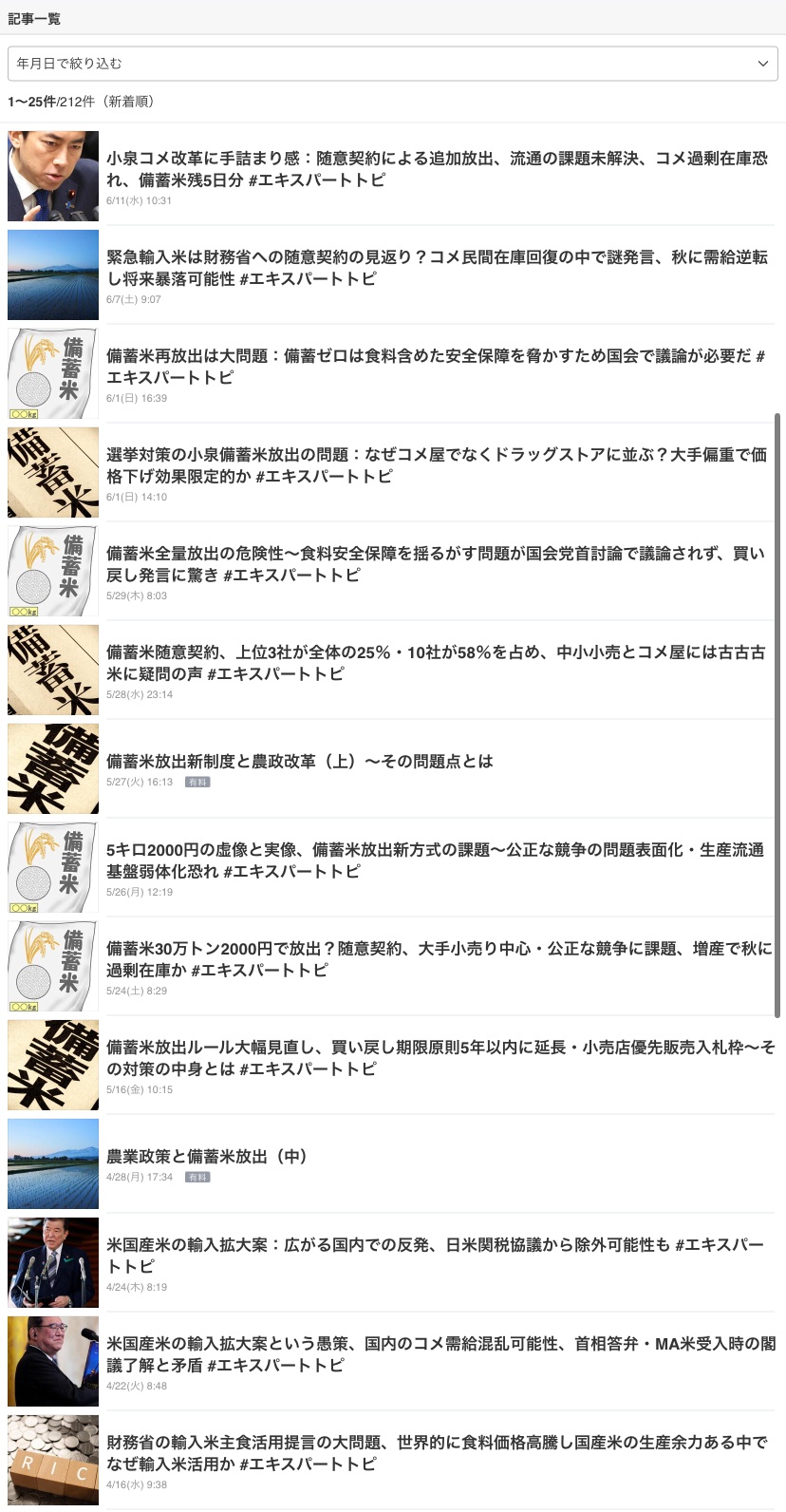View article 備蓄米全量放出の危険性

pyautogui.click(x=391, y=571)
